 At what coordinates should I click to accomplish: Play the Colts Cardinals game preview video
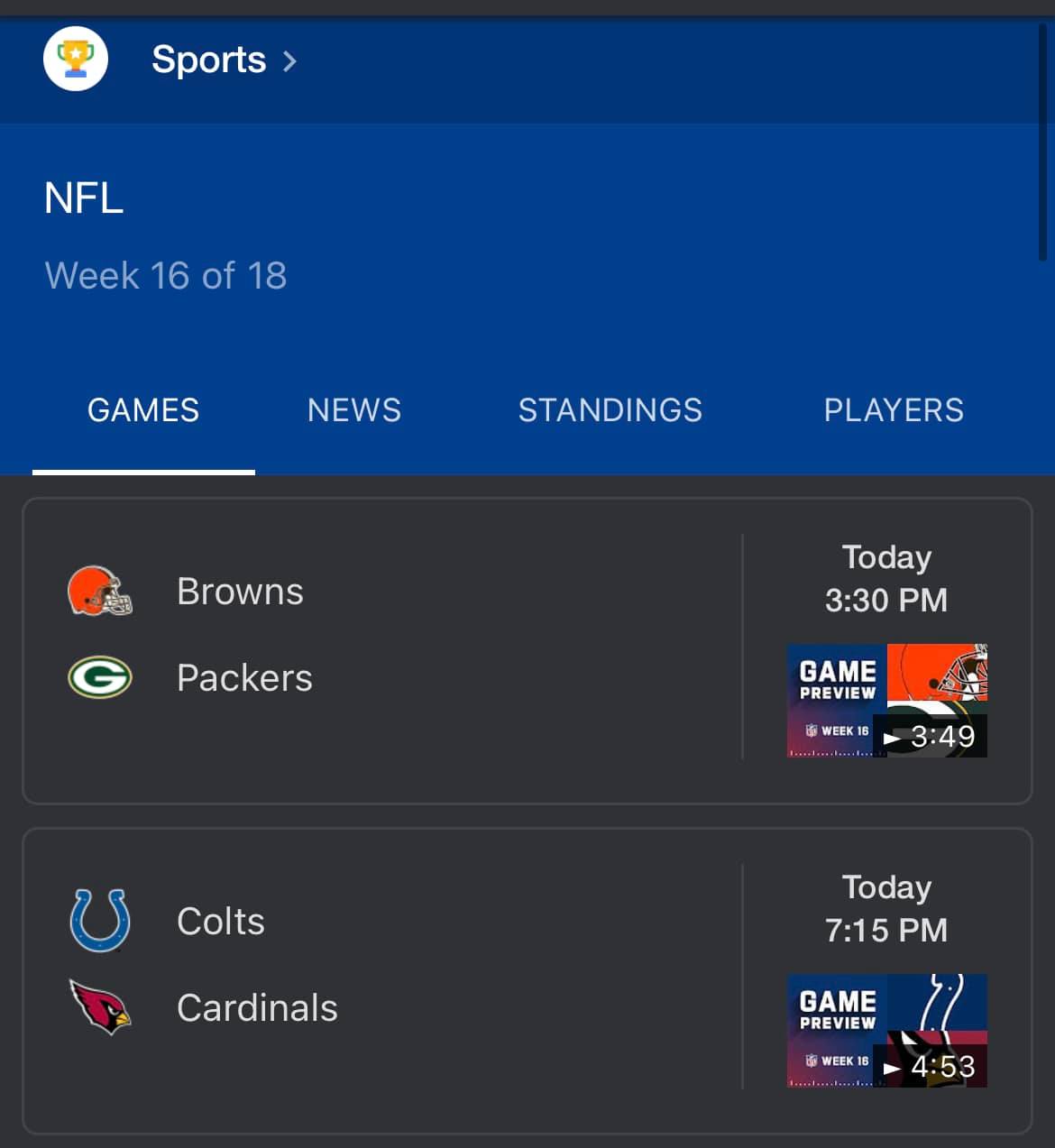point(886,1031)
